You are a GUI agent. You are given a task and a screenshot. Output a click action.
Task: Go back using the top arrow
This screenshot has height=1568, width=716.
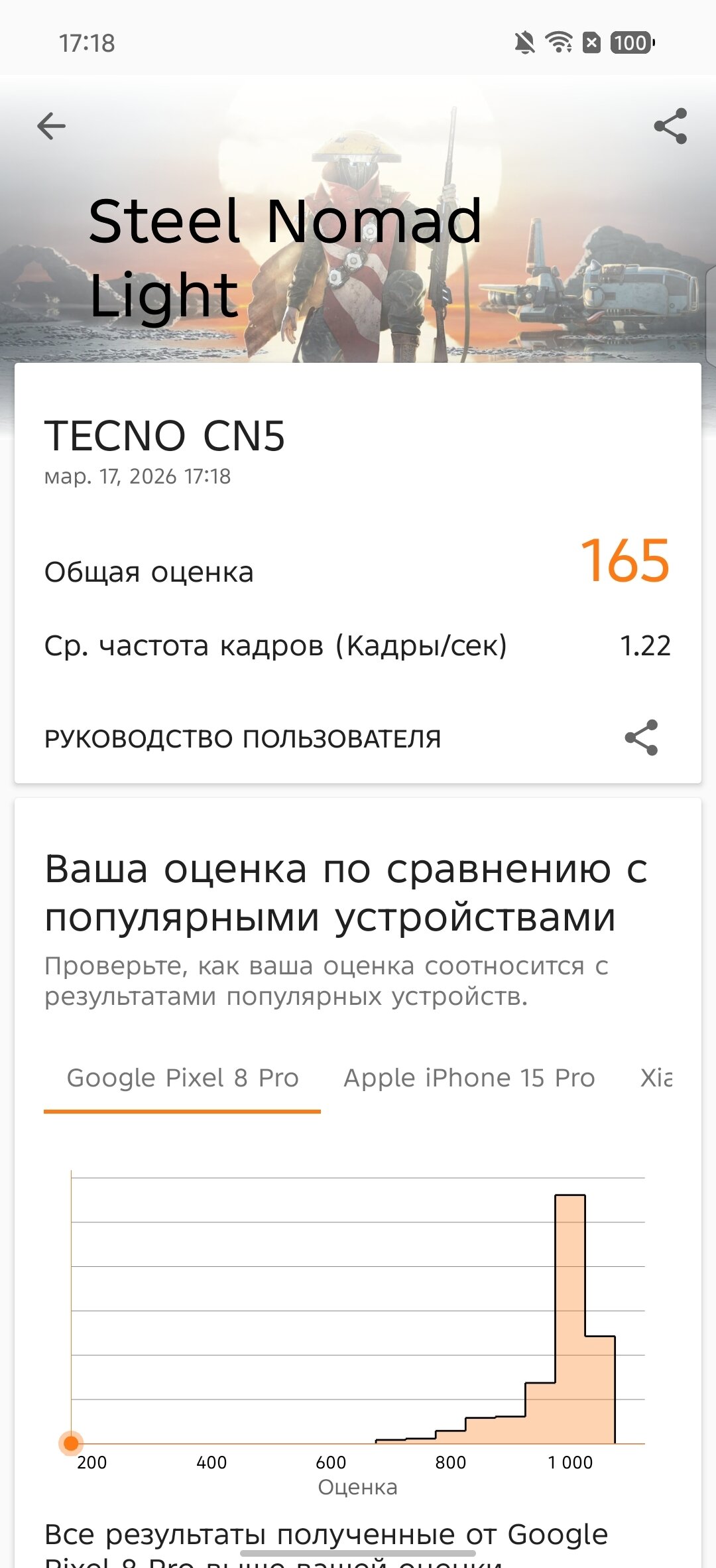click(52, 126)
